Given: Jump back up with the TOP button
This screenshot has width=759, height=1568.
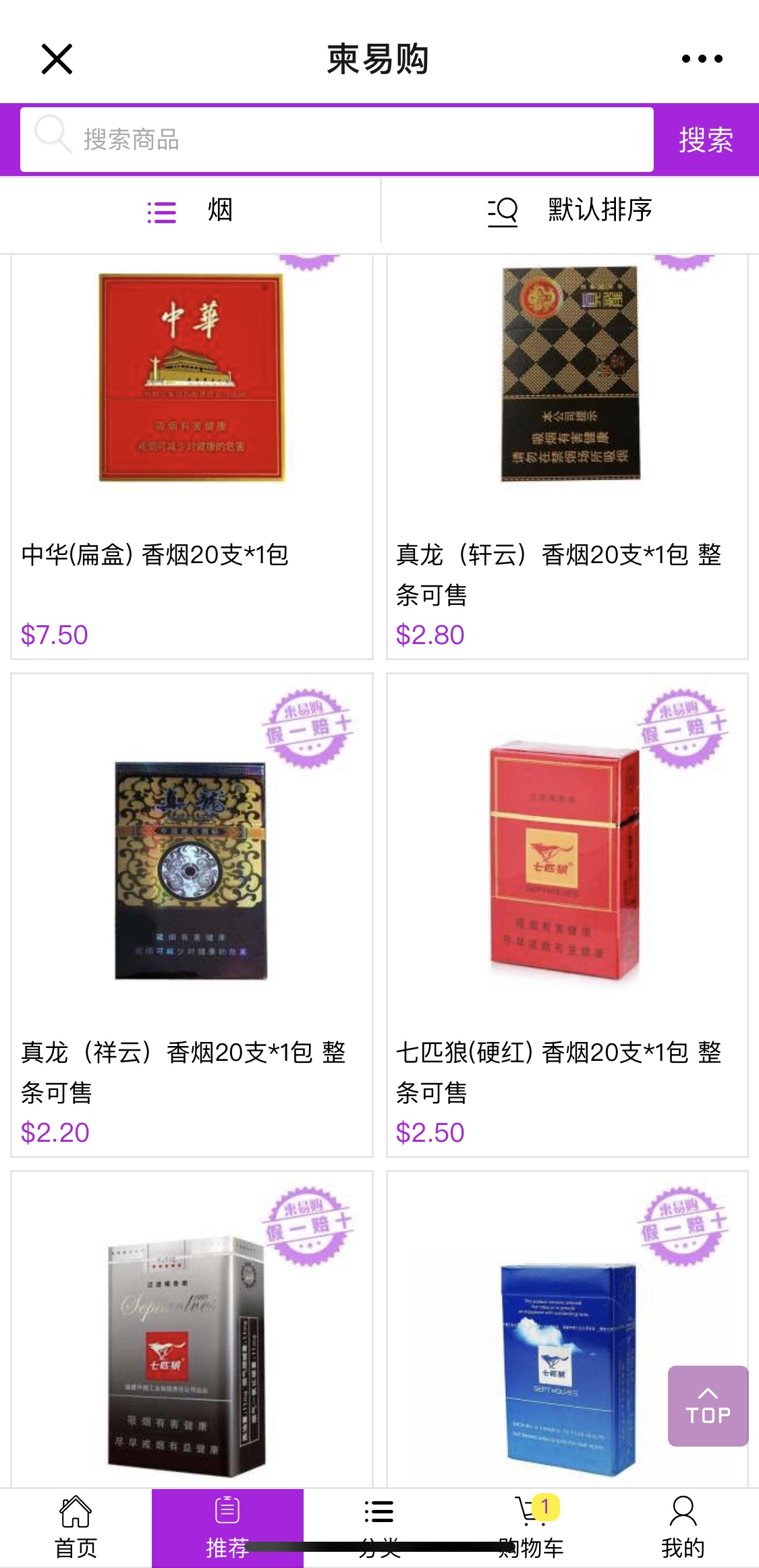Looking at the screenshot, I should point(708,1405).
